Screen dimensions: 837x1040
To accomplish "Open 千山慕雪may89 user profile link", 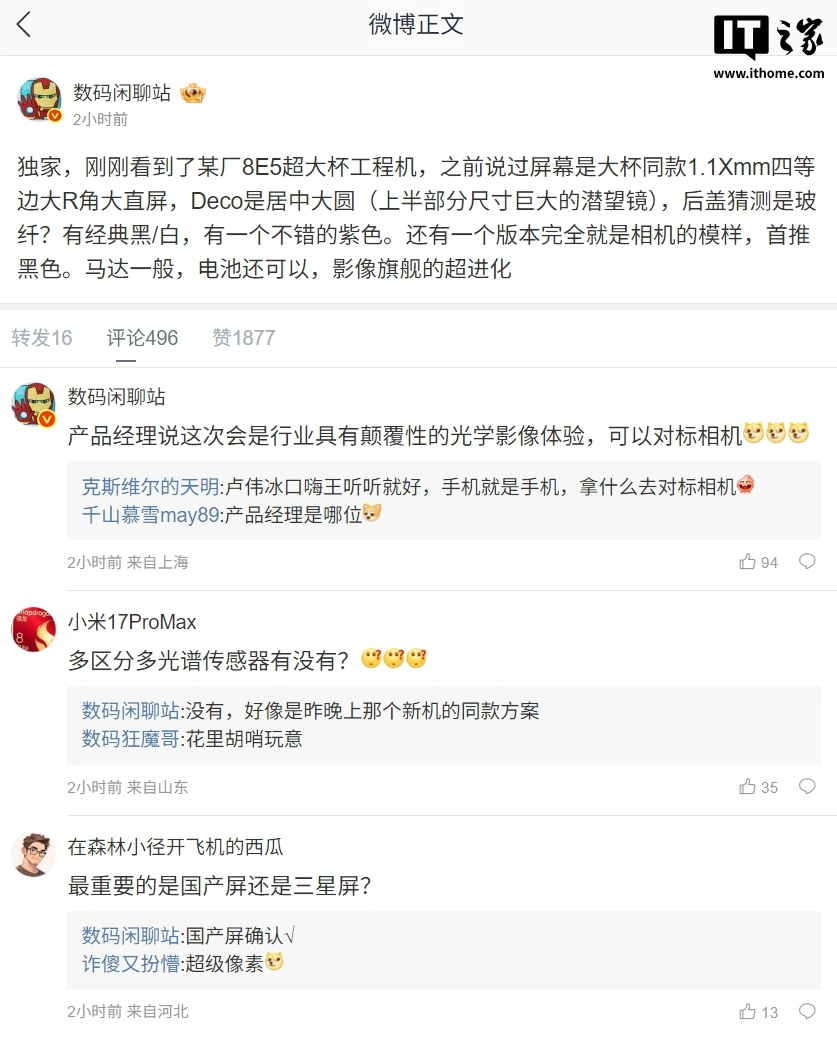I will pos(150,515).
